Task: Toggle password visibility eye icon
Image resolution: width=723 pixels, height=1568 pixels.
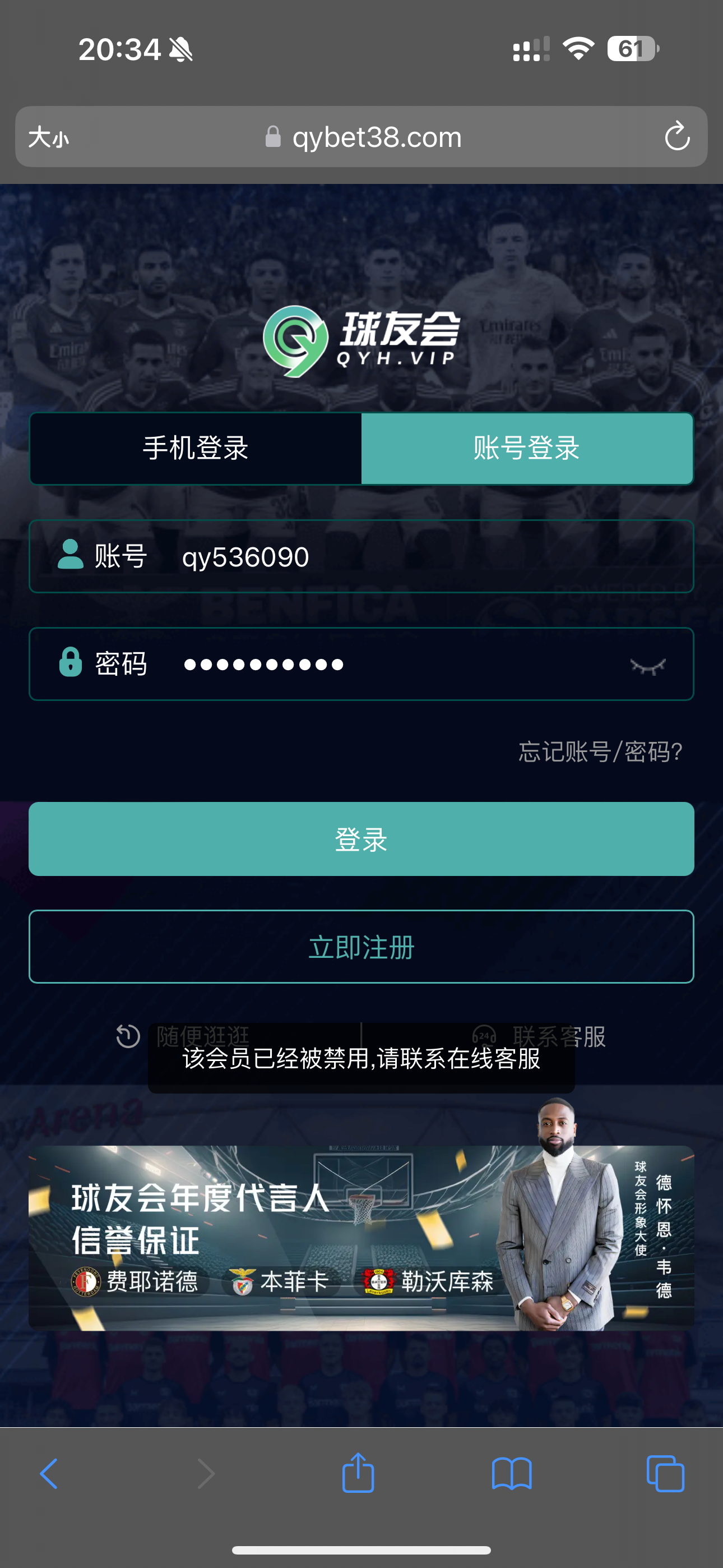Action: (647, 666)
